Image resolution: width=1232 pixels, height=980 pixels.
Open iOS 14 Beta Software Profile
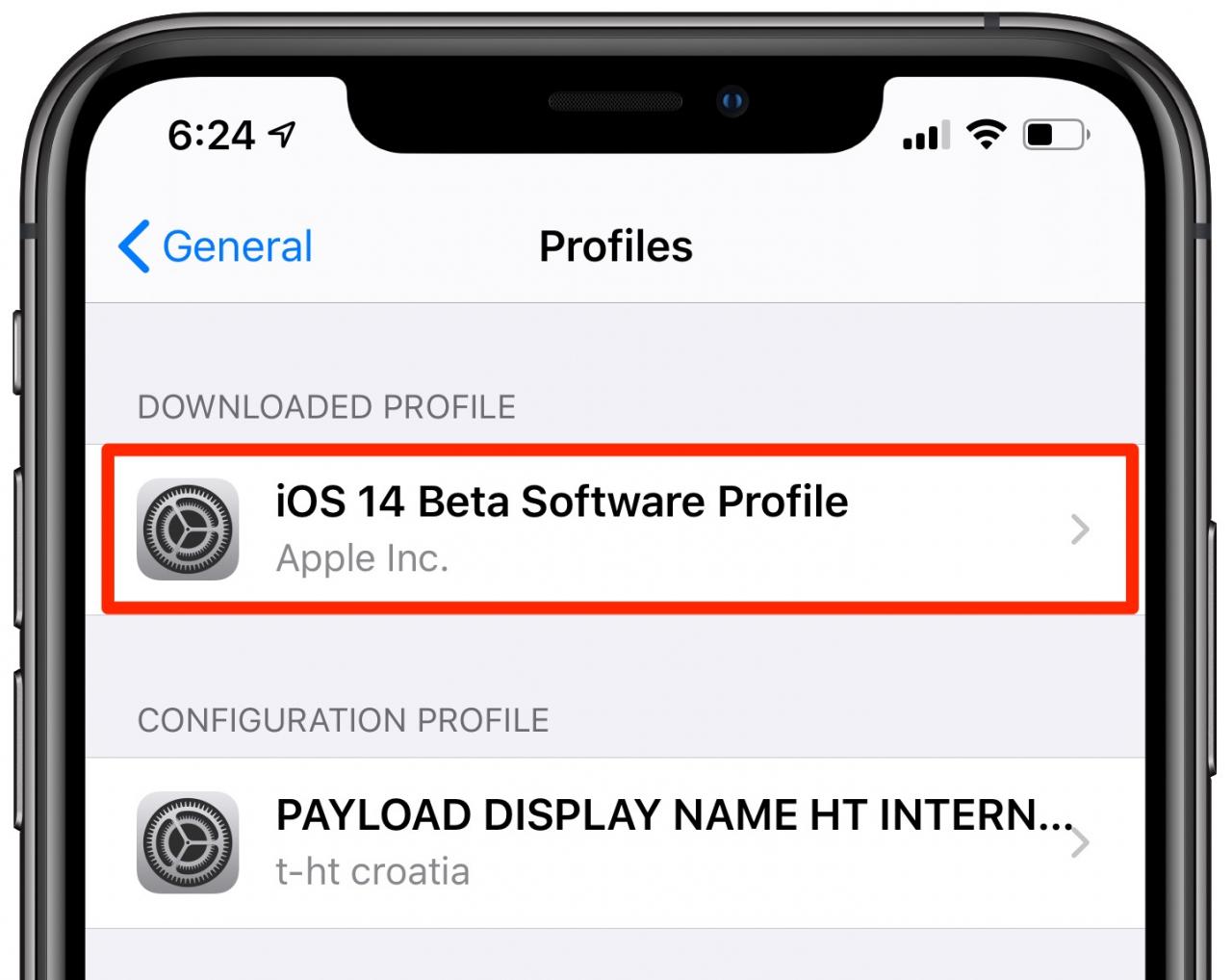(x=616, y=529)
